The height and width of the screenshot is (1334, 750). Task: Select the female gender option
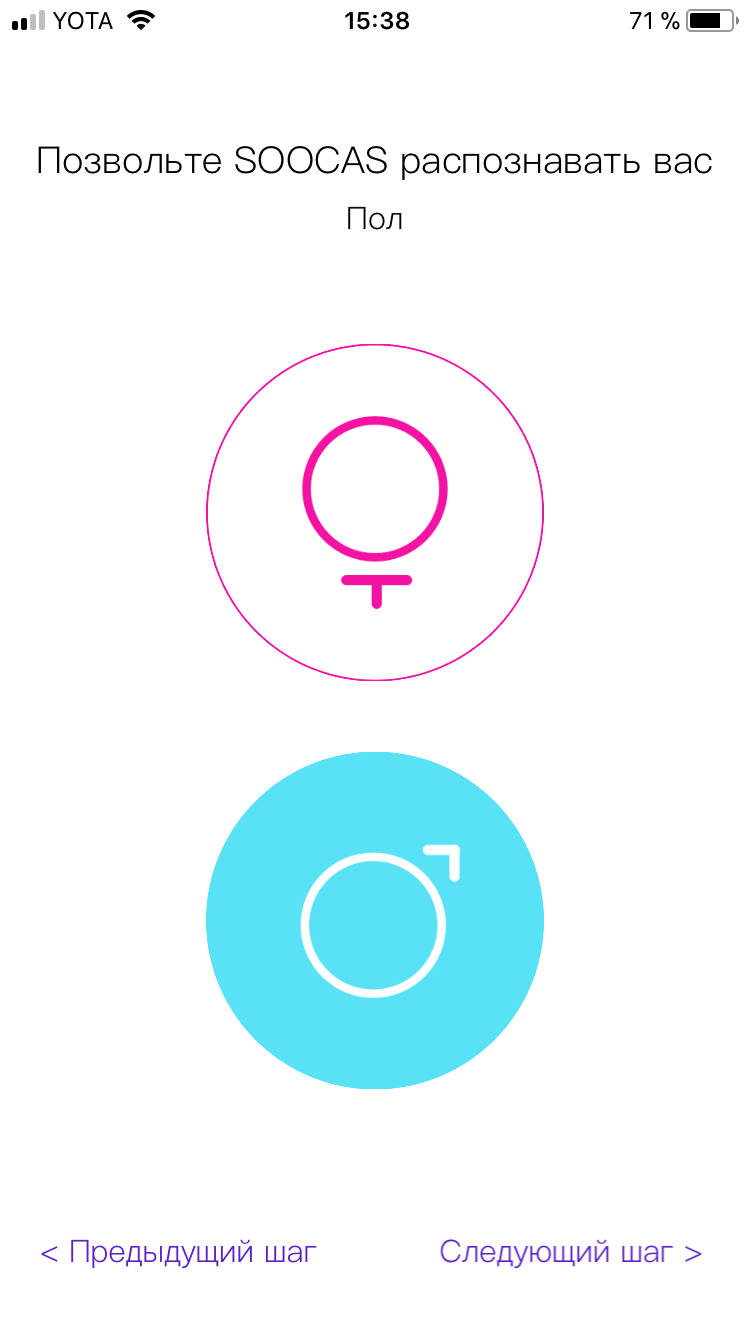point(375,512)
